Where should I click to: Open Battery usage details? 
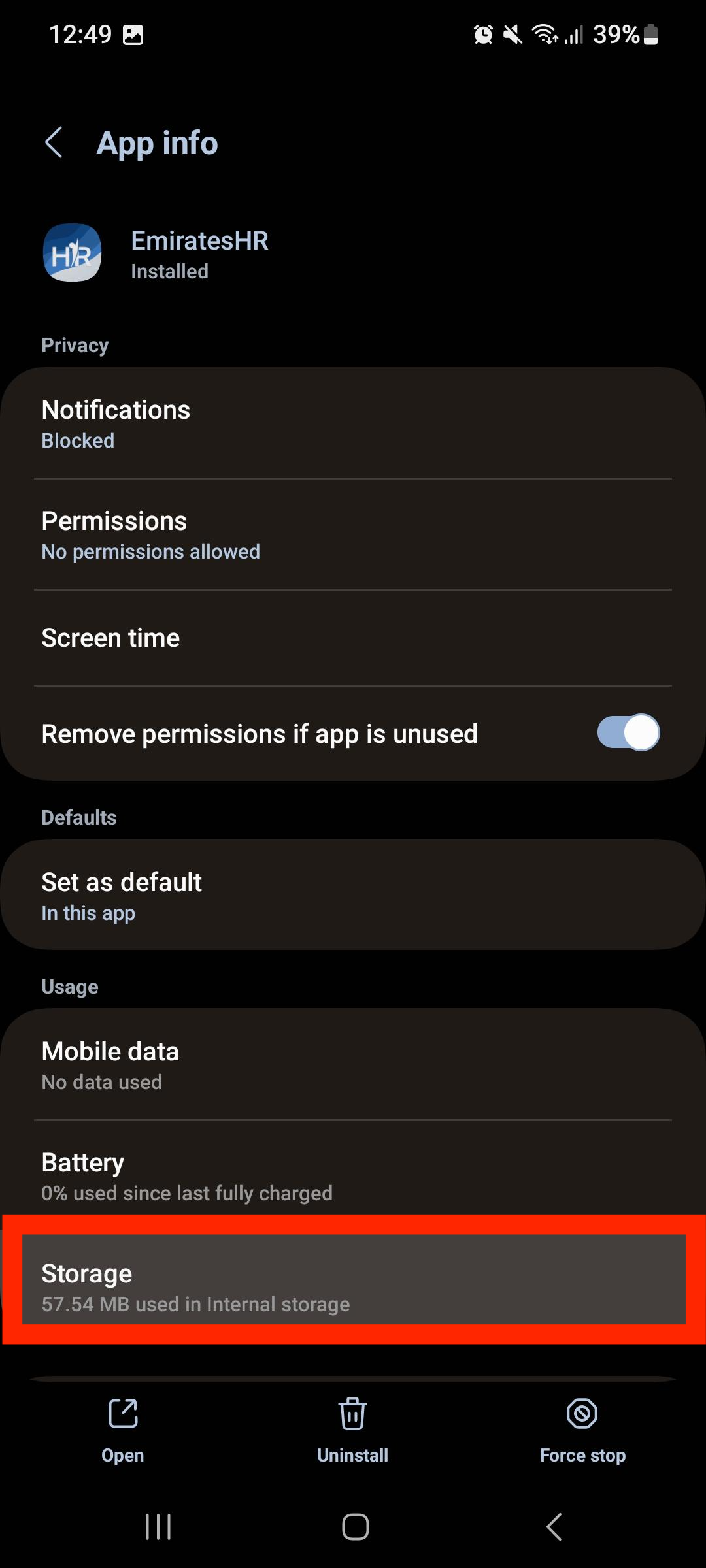[x=353, y=1176]
